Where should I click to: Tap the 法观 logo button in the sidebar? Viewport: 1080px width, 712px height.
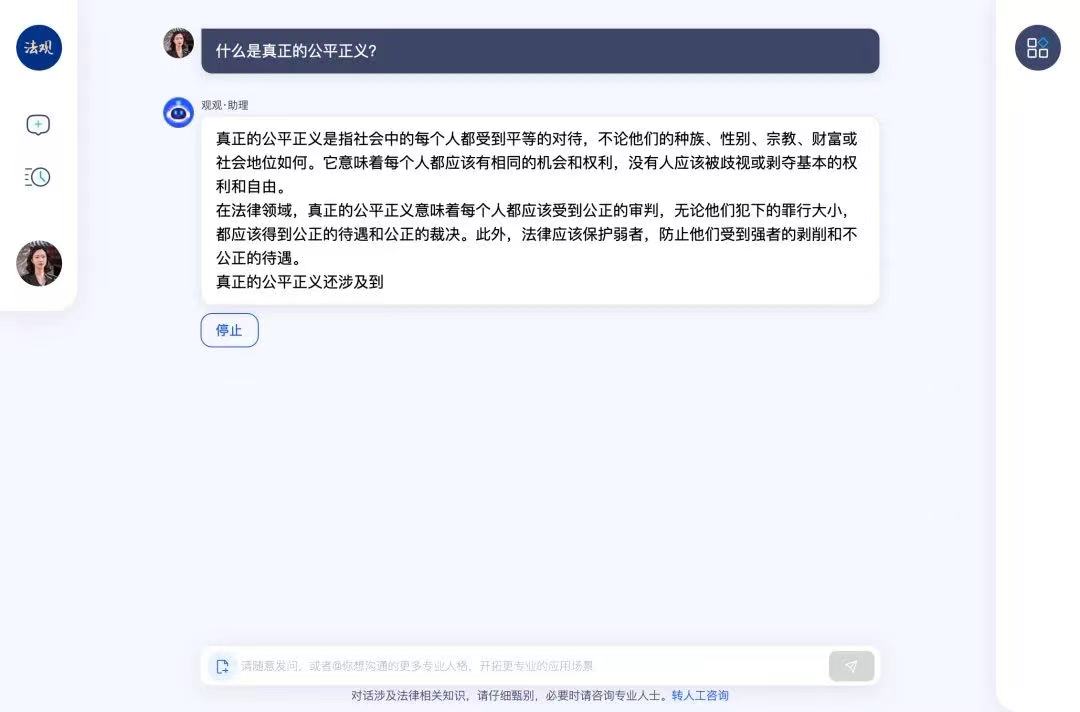coord(39,48)
